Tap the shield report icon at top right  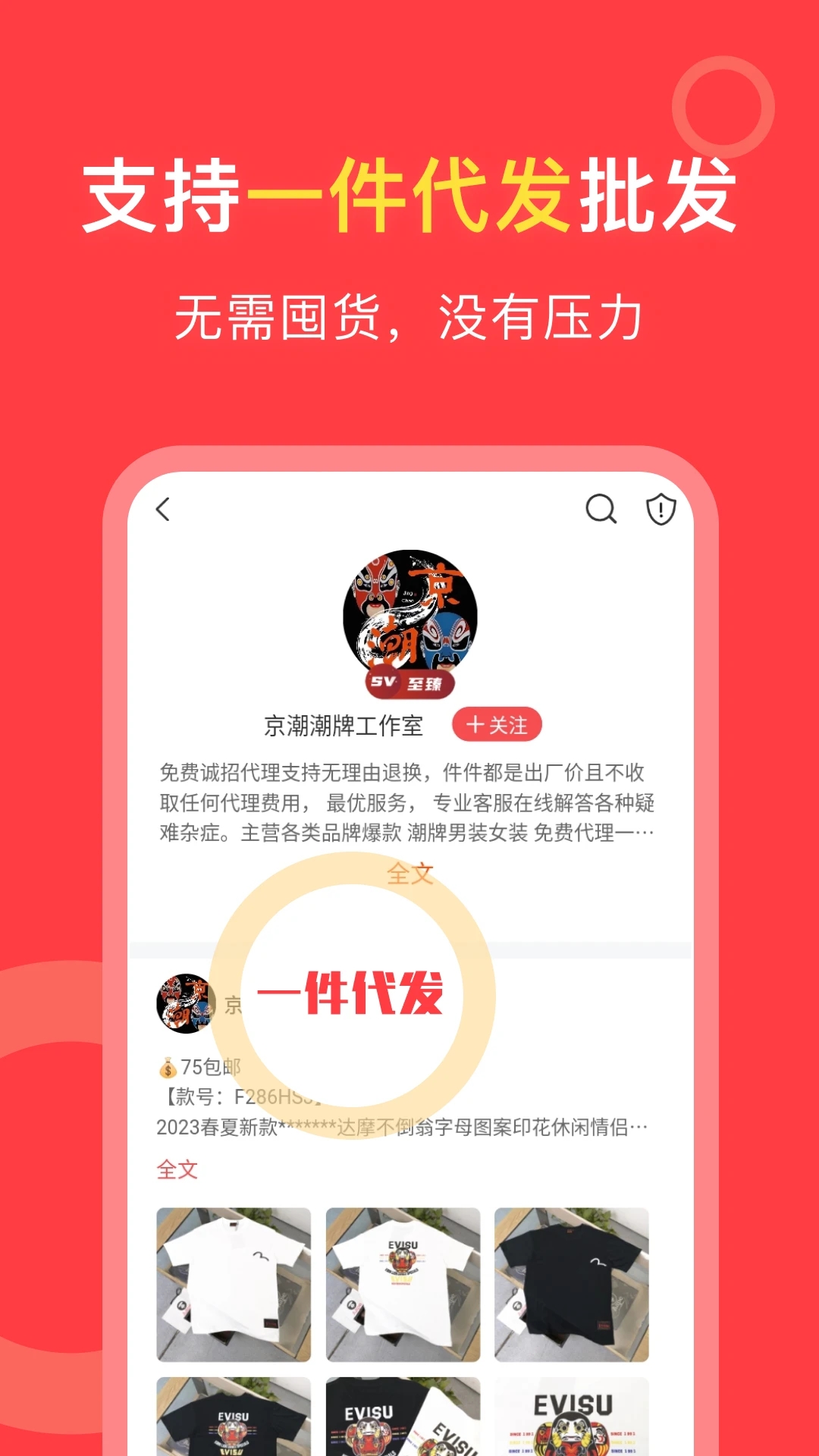click(661, 510)
